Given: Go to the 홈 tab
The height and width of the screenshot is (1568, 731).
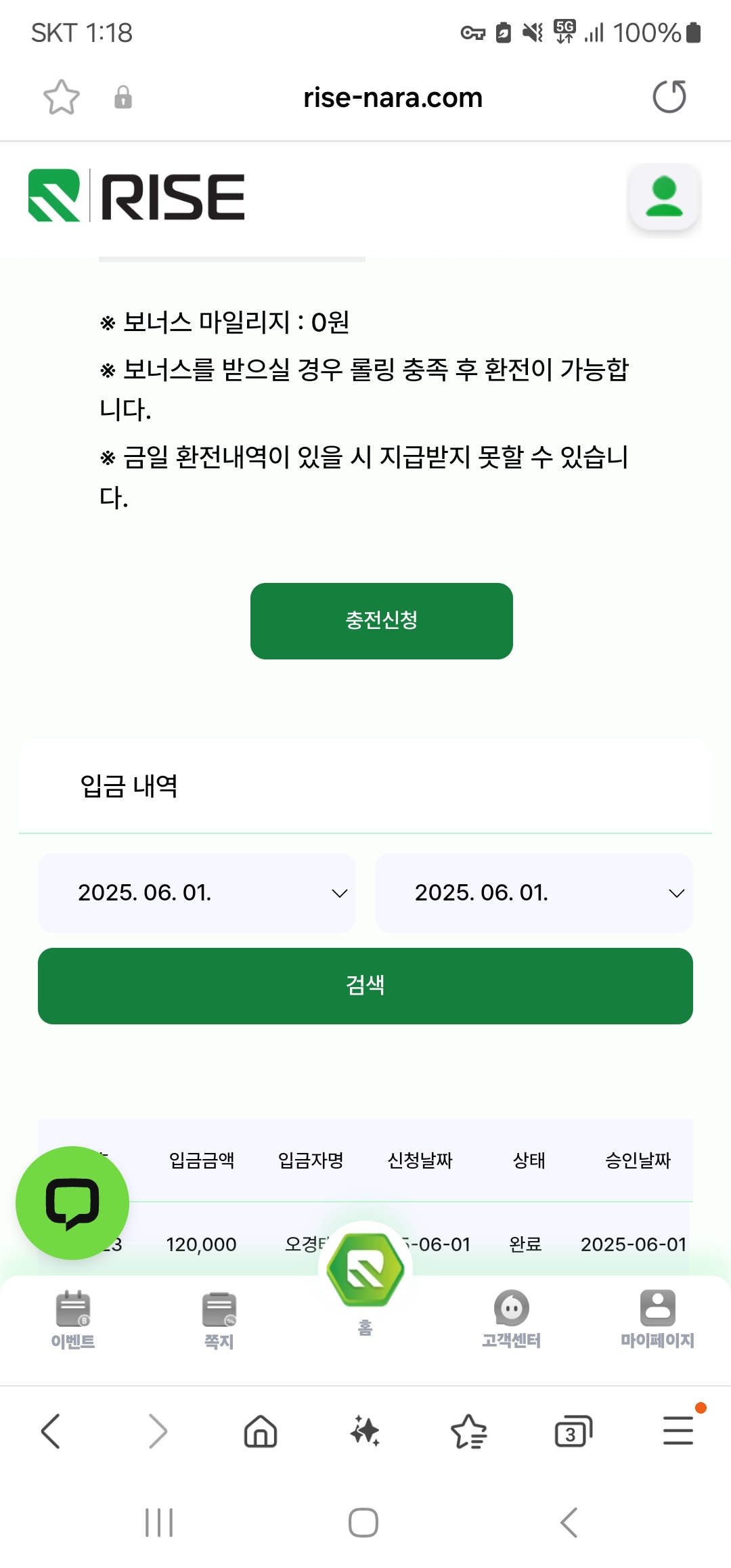Looking at the screenshot, I should pyautogui.click(x=365, y=1280).
